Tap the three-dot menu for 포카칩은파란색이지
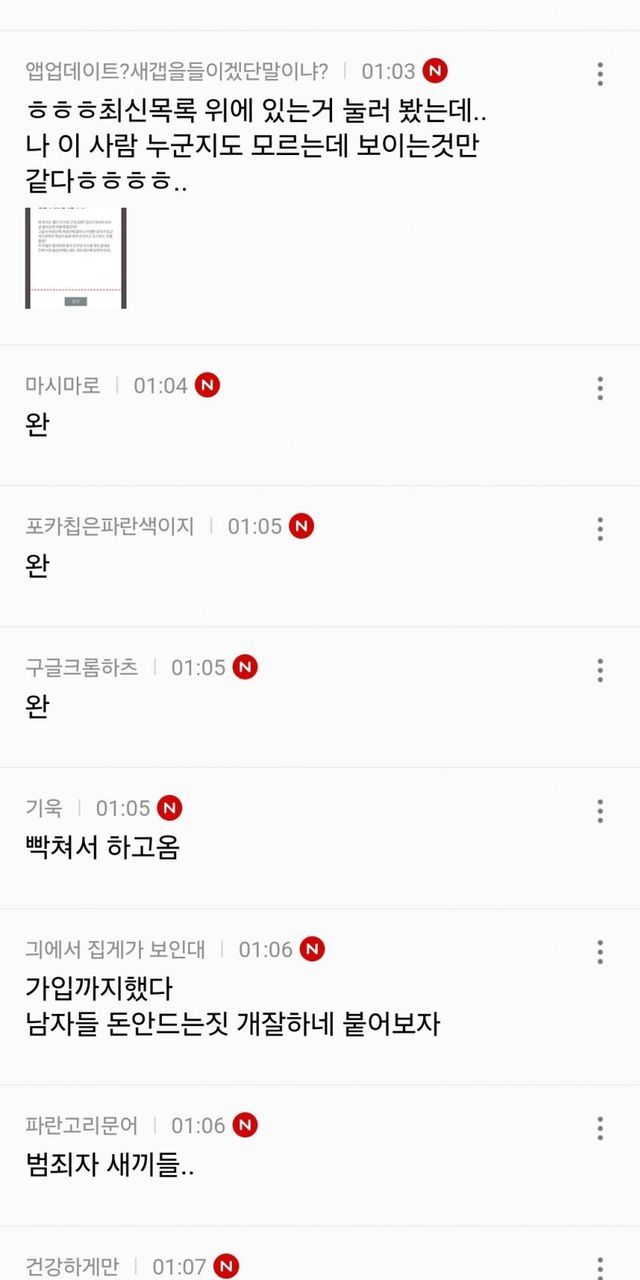 pos(600,529)
